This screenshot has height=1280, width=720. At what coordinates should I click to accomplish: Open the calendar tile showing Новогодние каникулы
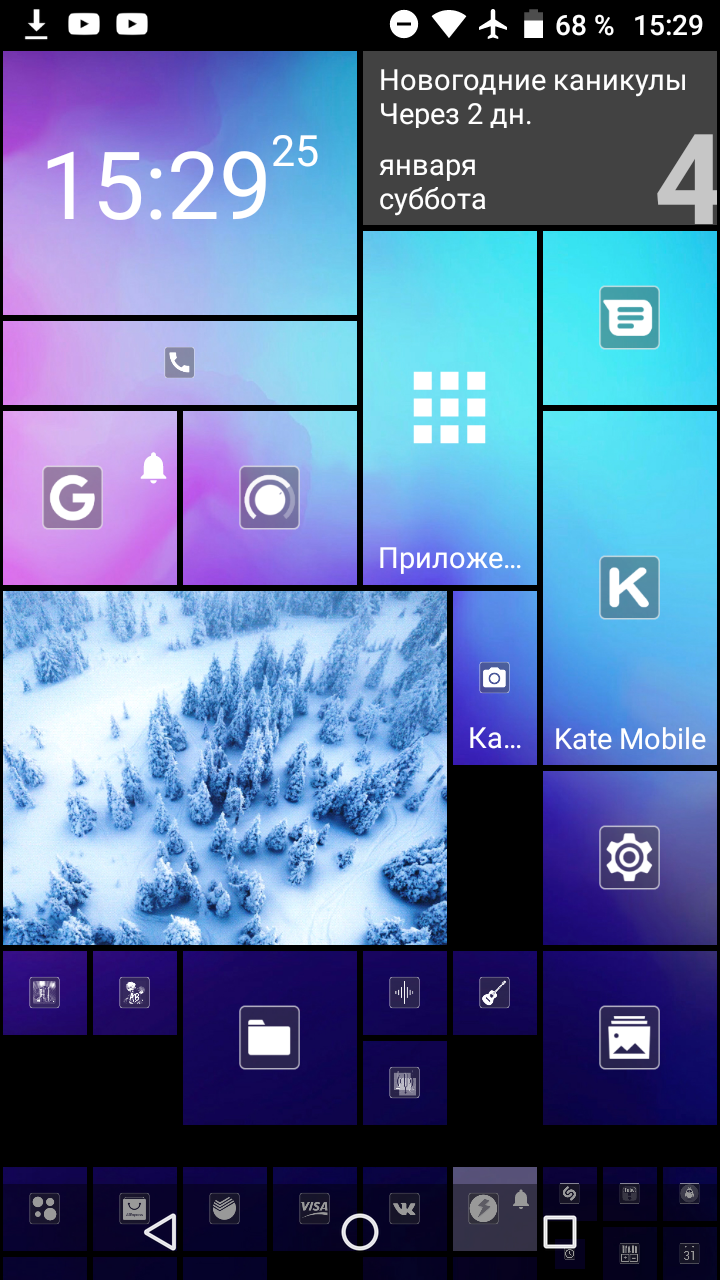point(540,138)
